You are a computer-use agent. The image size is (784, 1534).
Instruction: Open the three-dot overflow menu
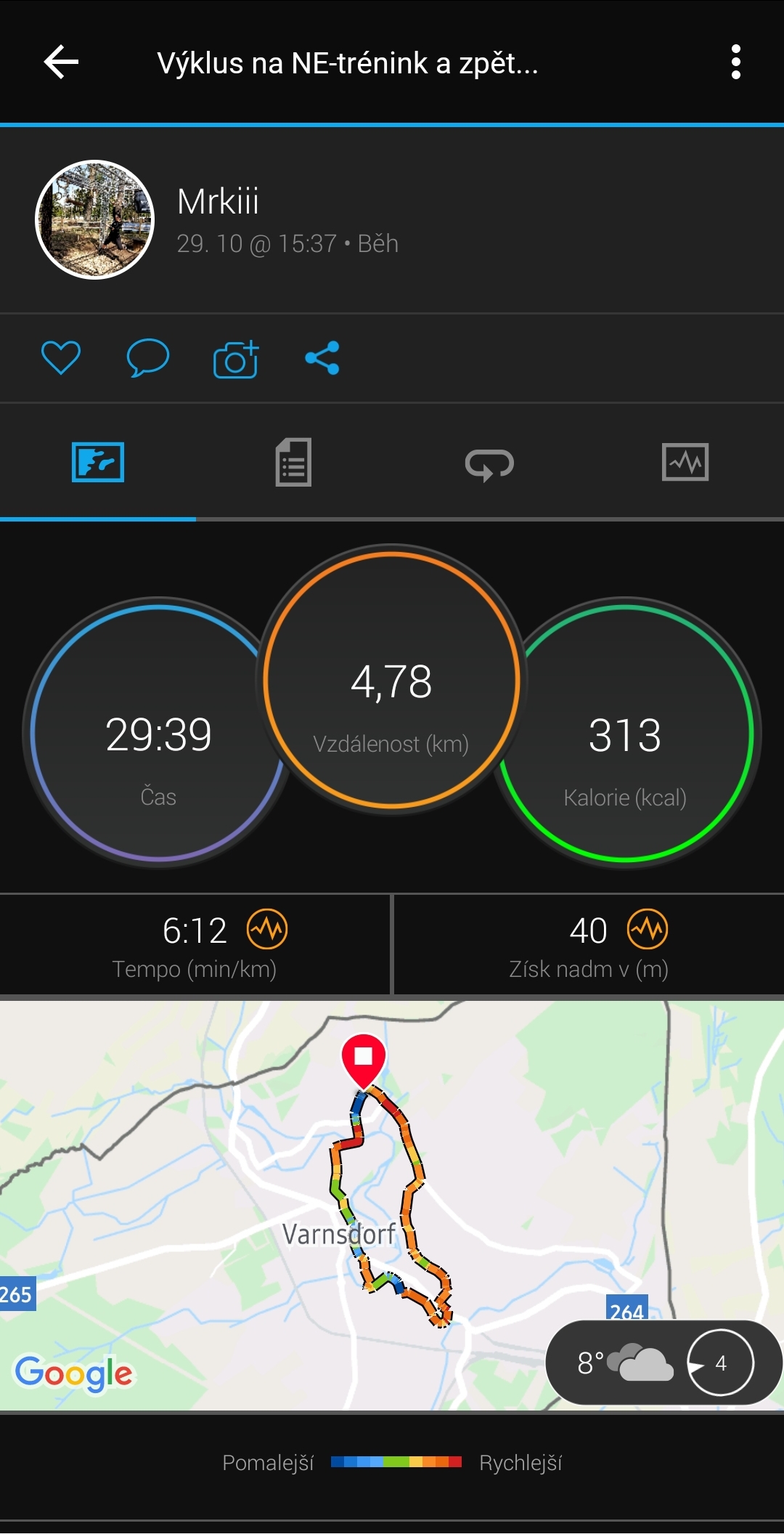(735, 62)
